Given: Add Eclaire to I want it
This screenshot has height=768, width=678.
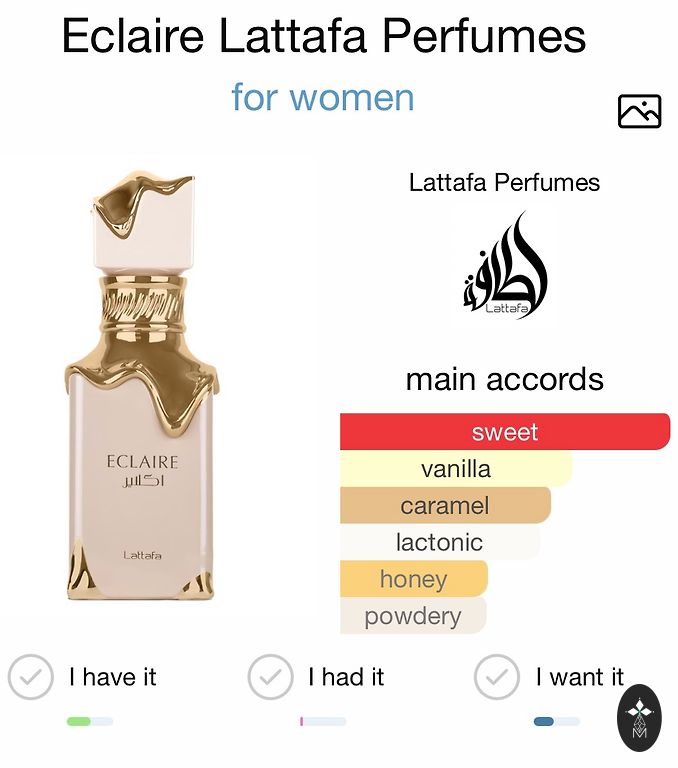Looking at the screenshot, I should 497,677.
